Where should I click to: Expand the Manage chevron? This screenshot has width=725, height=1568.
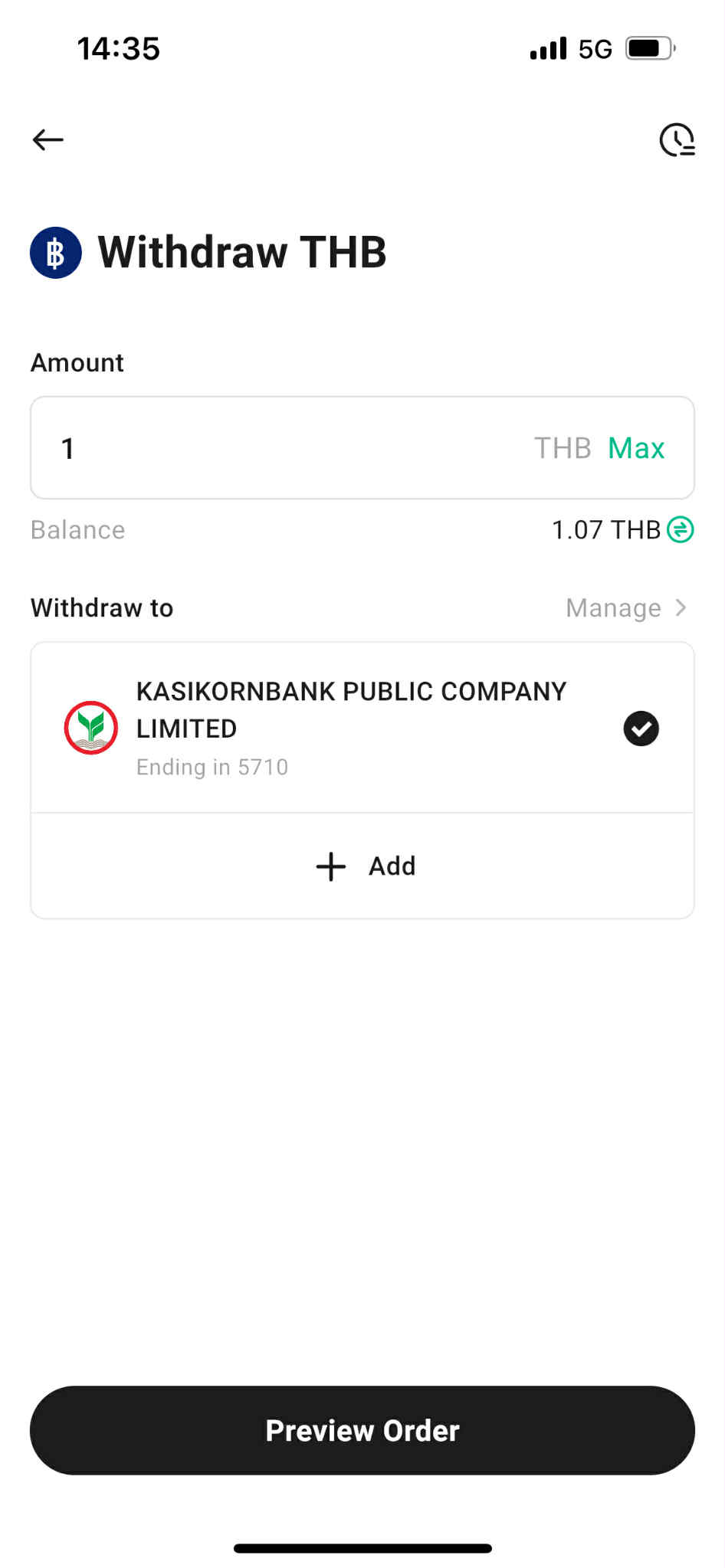(680, 607)
